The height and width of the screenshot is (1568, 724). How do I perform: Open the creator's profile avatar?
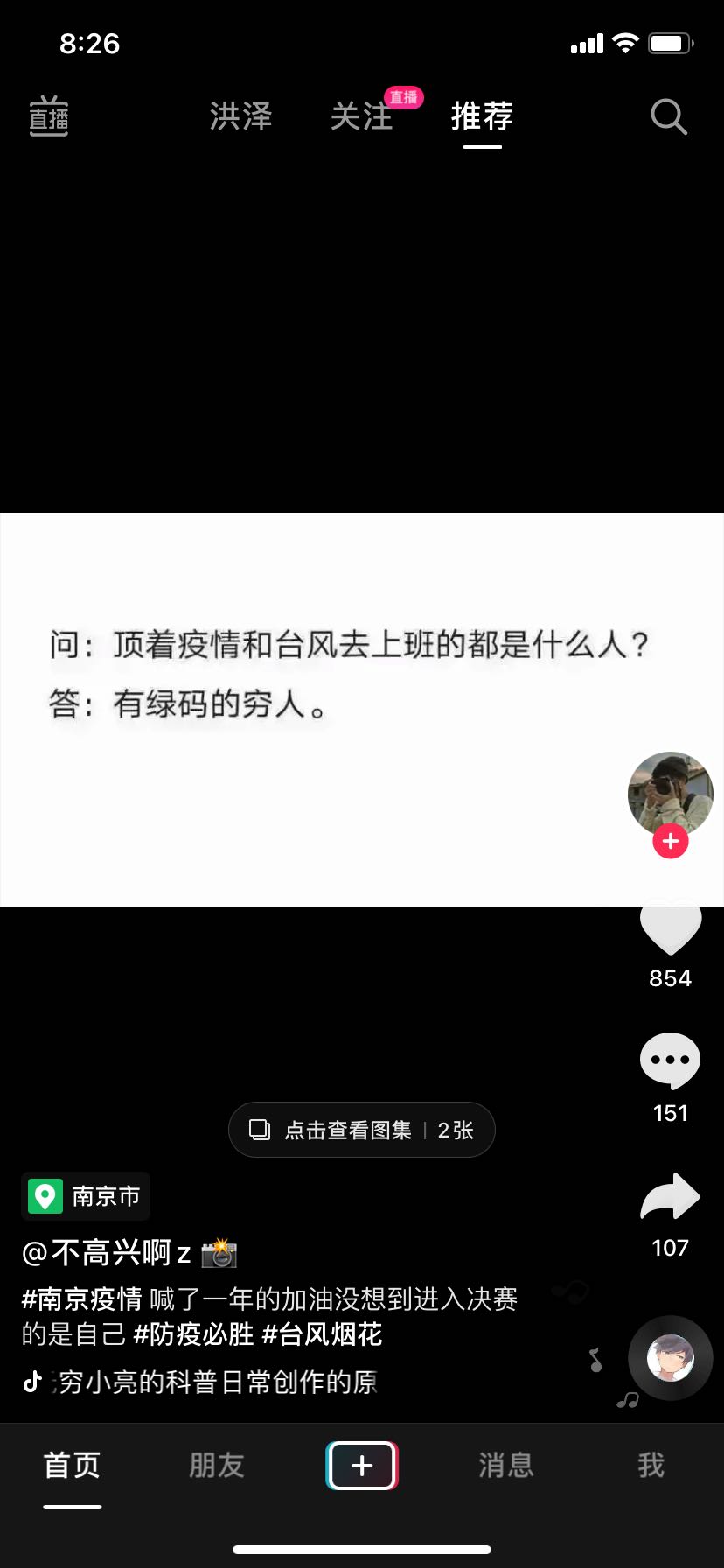(671, 794)
